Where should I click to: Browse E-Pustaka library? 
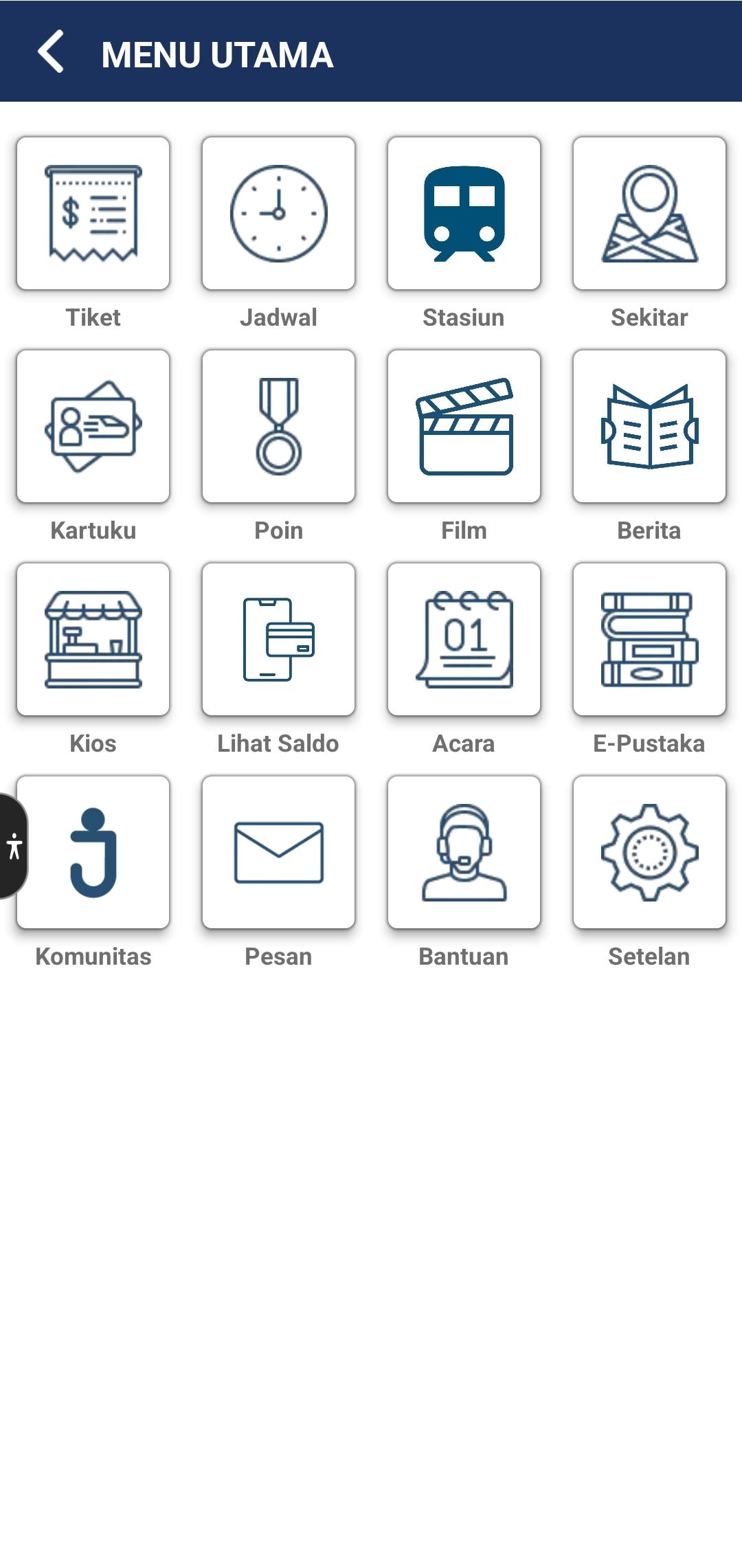[649, 640]
